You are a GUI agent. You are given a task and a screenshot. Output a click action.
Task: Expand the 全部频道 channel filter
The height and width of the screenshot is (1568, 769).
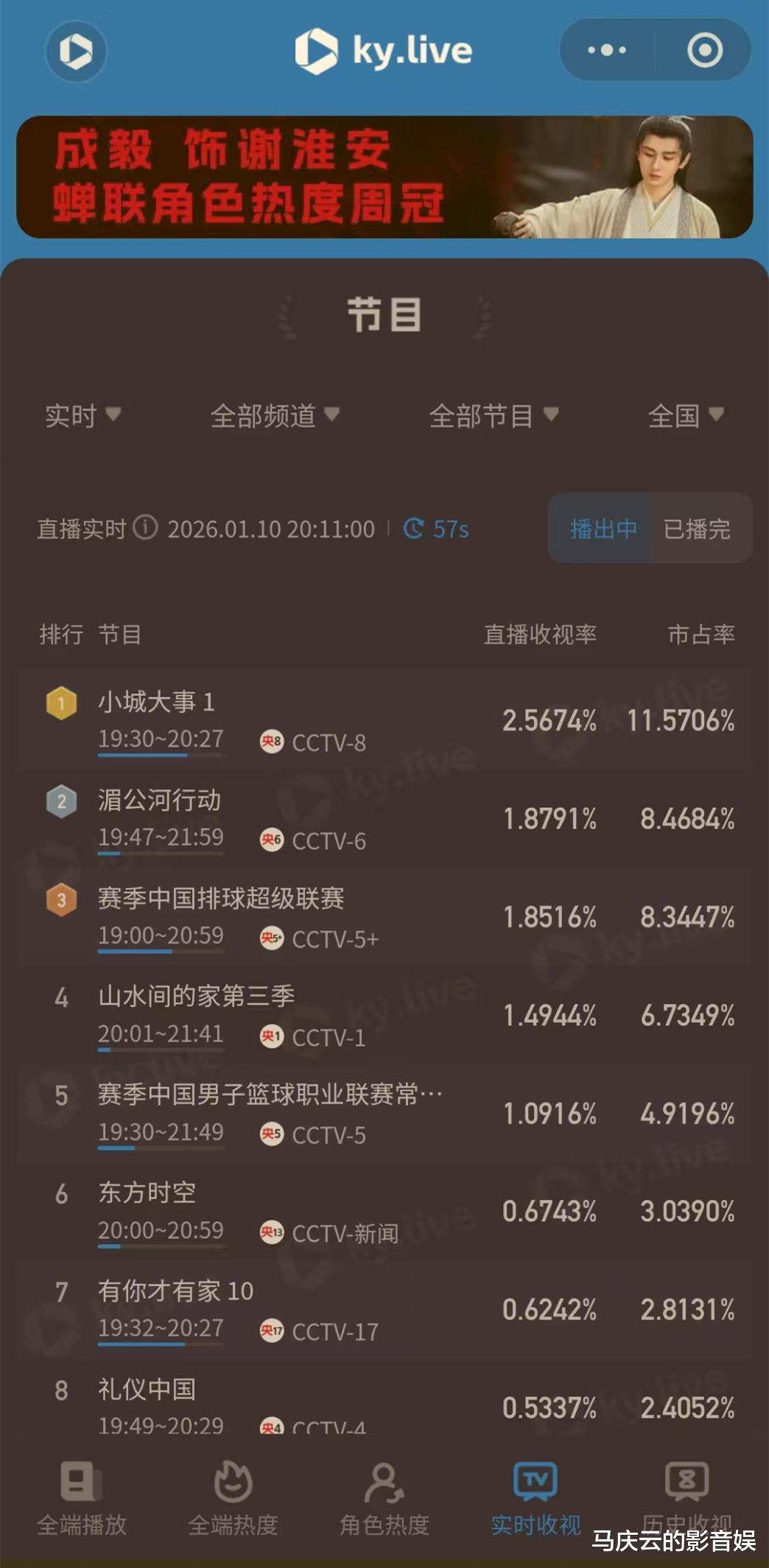pyautogui.click(x=274, y=416)
